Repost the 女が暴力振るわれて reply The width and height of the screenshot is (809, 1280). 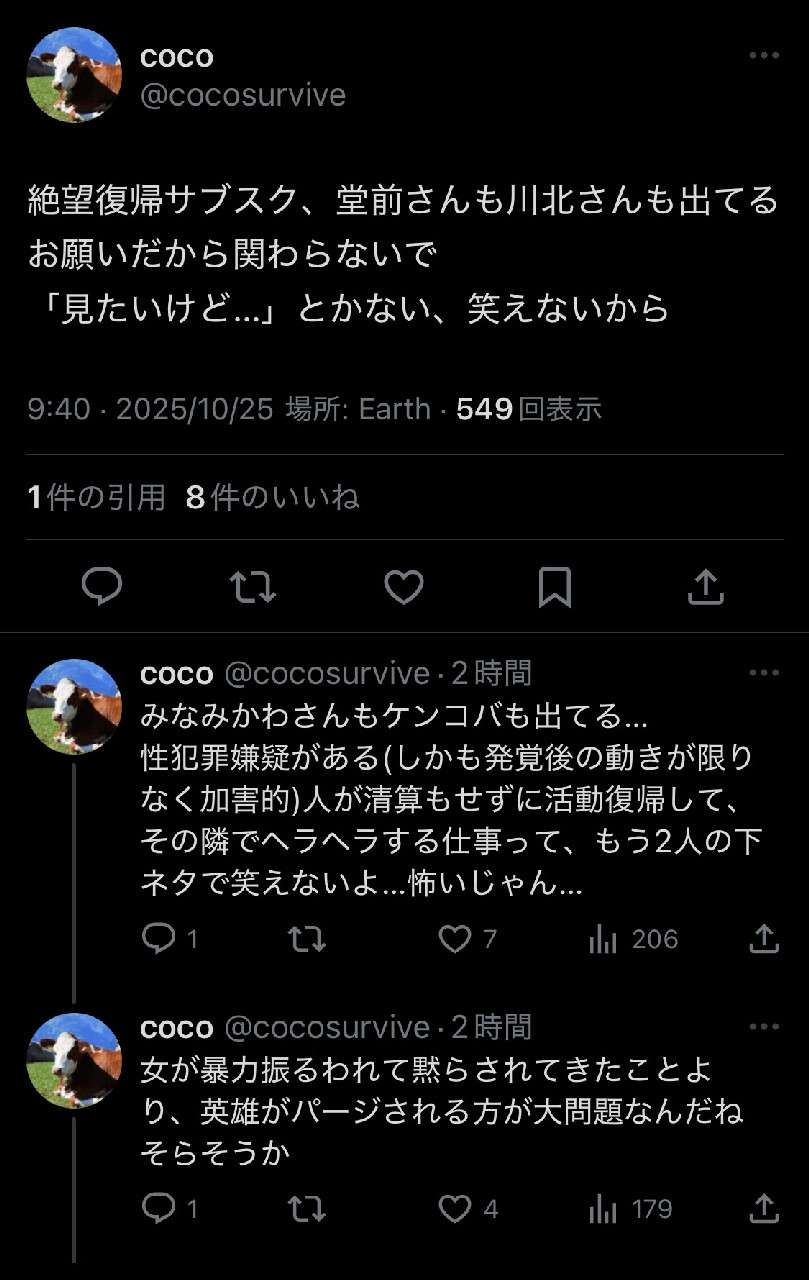[x=306, y=1209]
